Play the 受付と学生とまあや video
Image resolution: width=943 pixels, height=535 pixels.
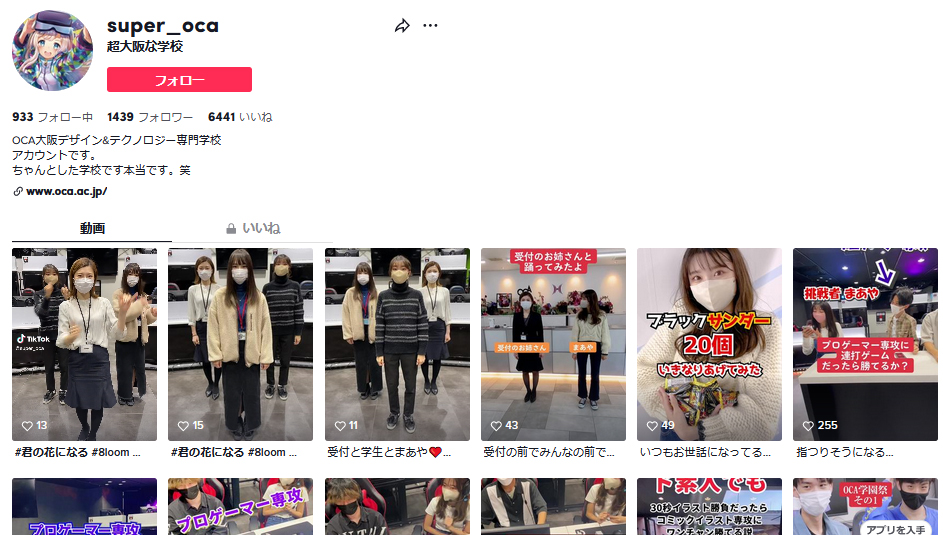coord(397,344)
